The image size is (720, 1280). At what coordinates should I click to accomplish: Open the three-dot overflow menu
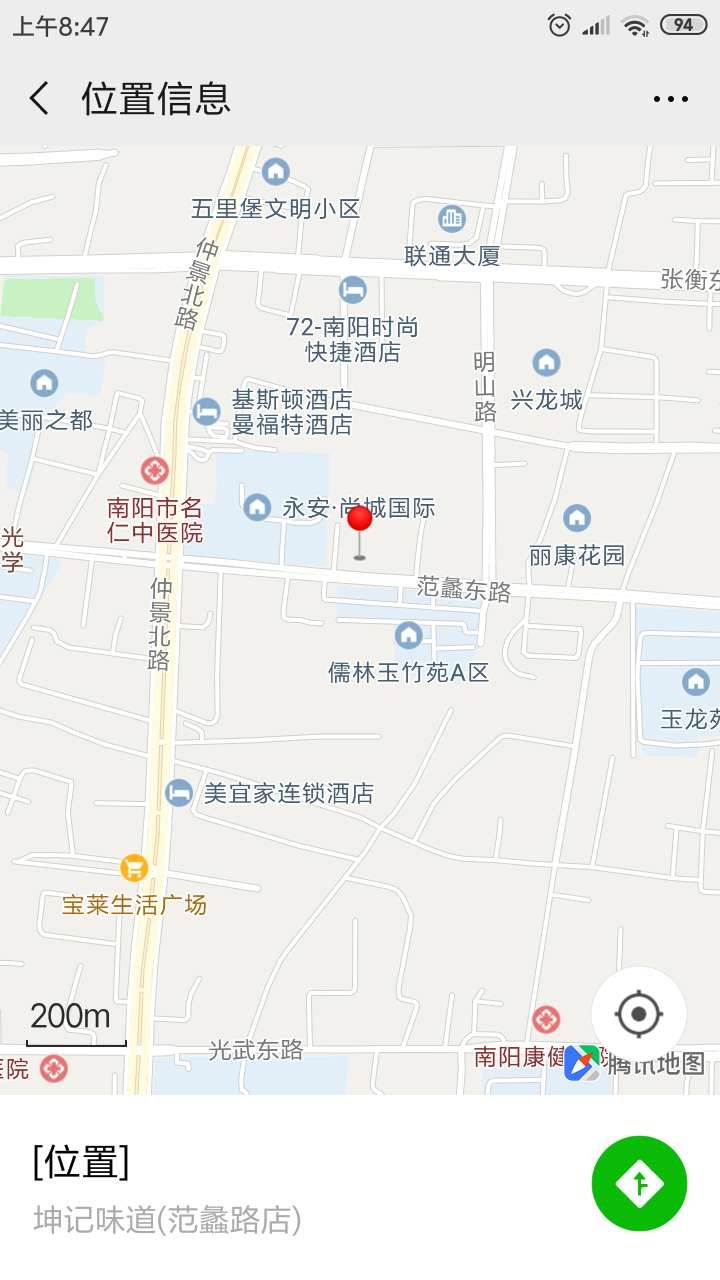pos(670,98)
